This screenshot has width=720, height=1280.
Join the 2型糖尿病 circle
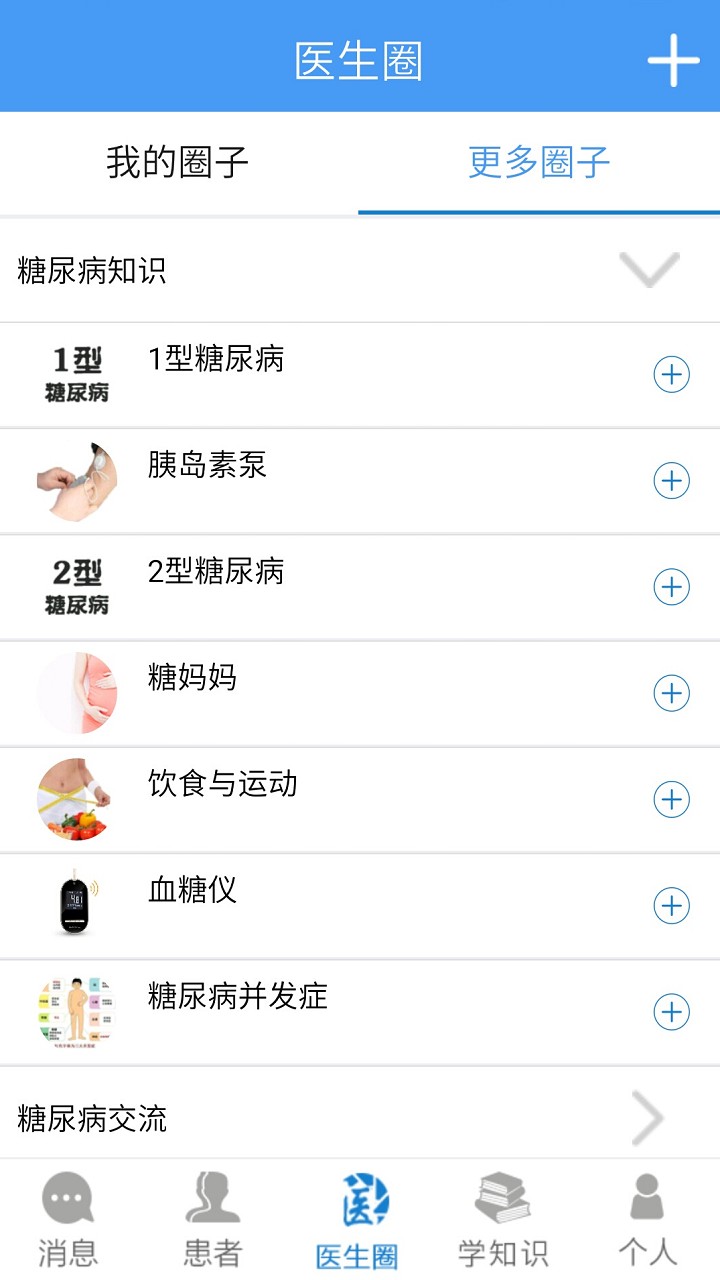[x=671, y=587]
